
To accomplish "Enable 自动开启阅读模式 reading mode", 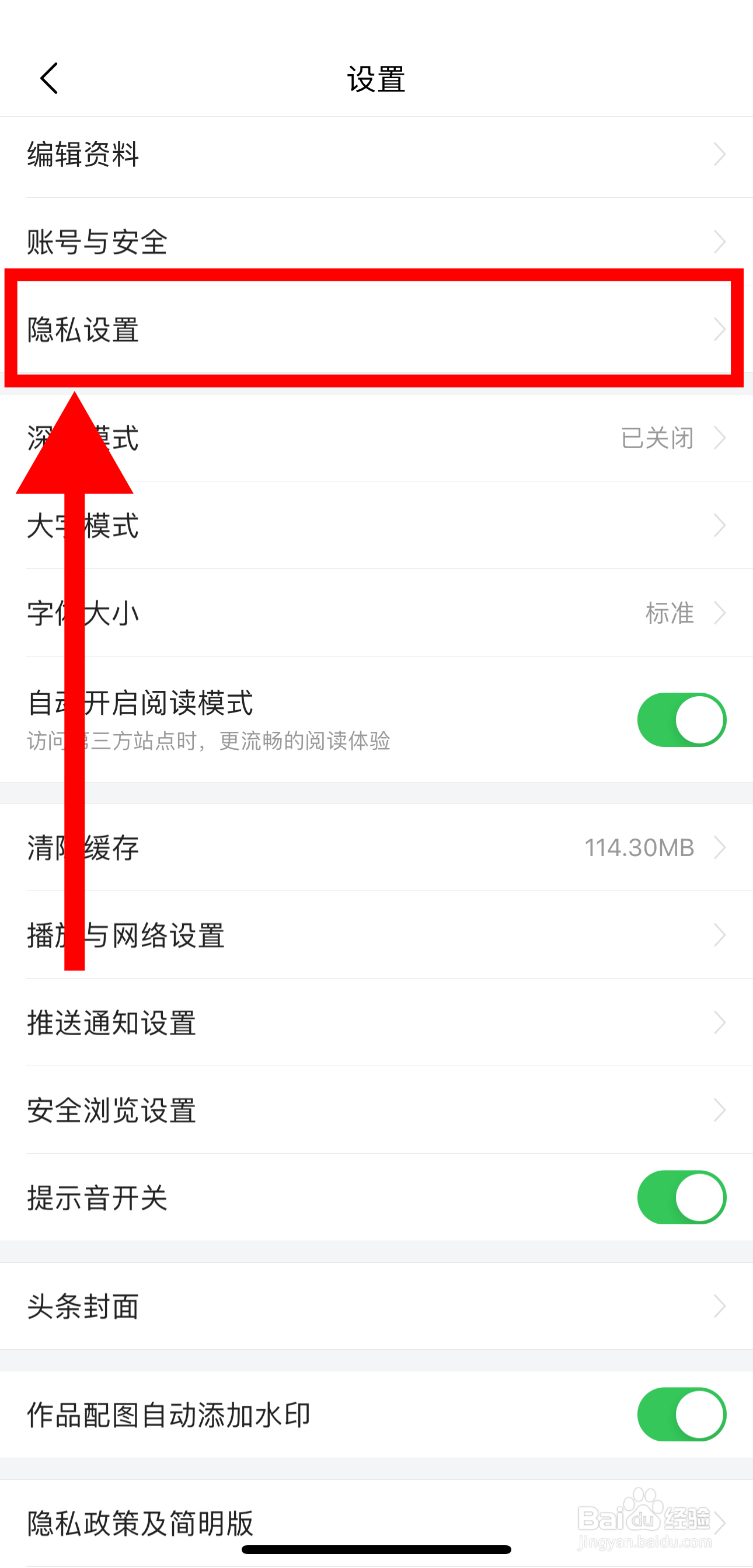I will (x=681, y=719).
